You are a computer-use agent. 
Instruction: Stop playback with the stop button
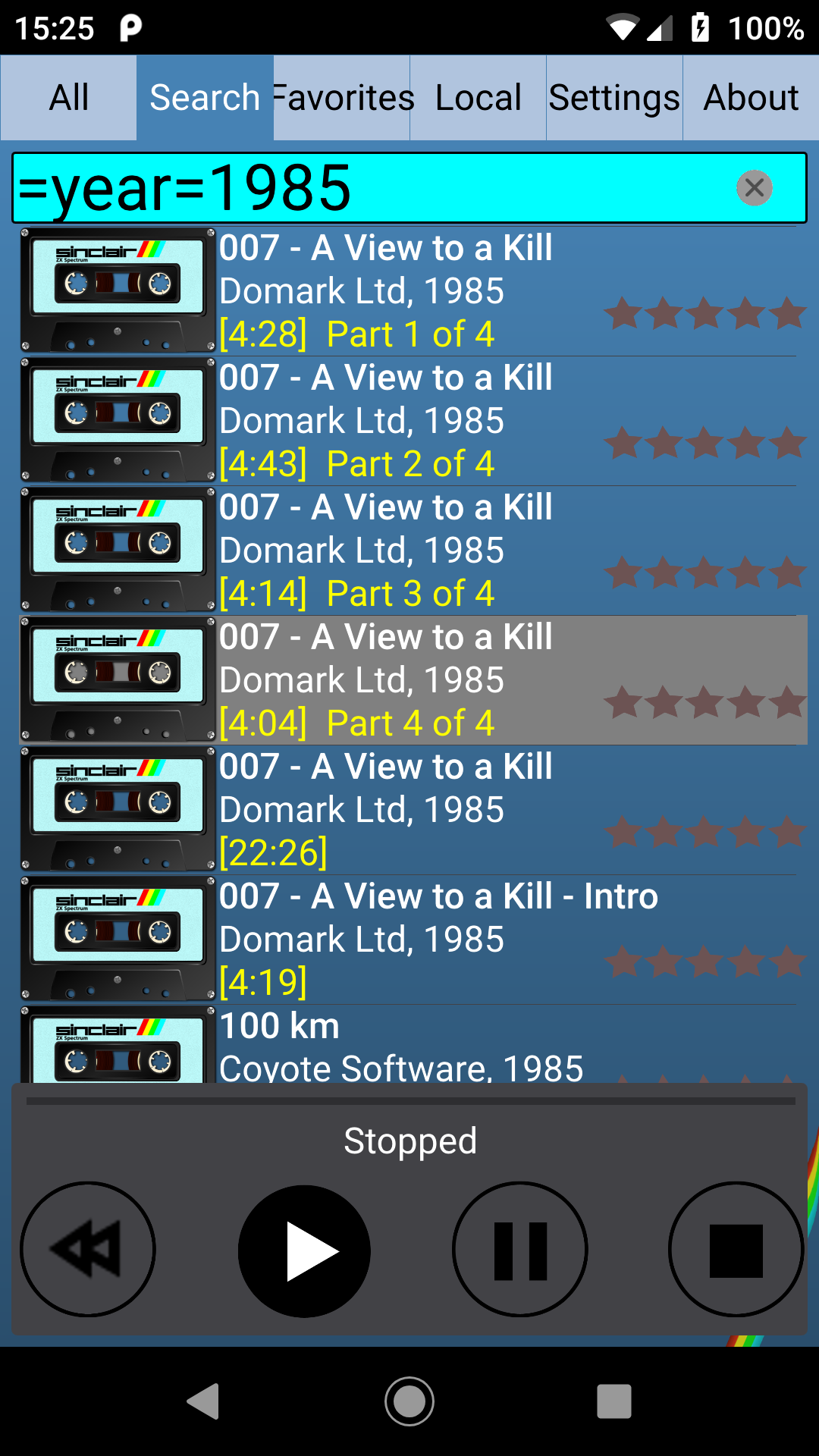pos(736,1249)
